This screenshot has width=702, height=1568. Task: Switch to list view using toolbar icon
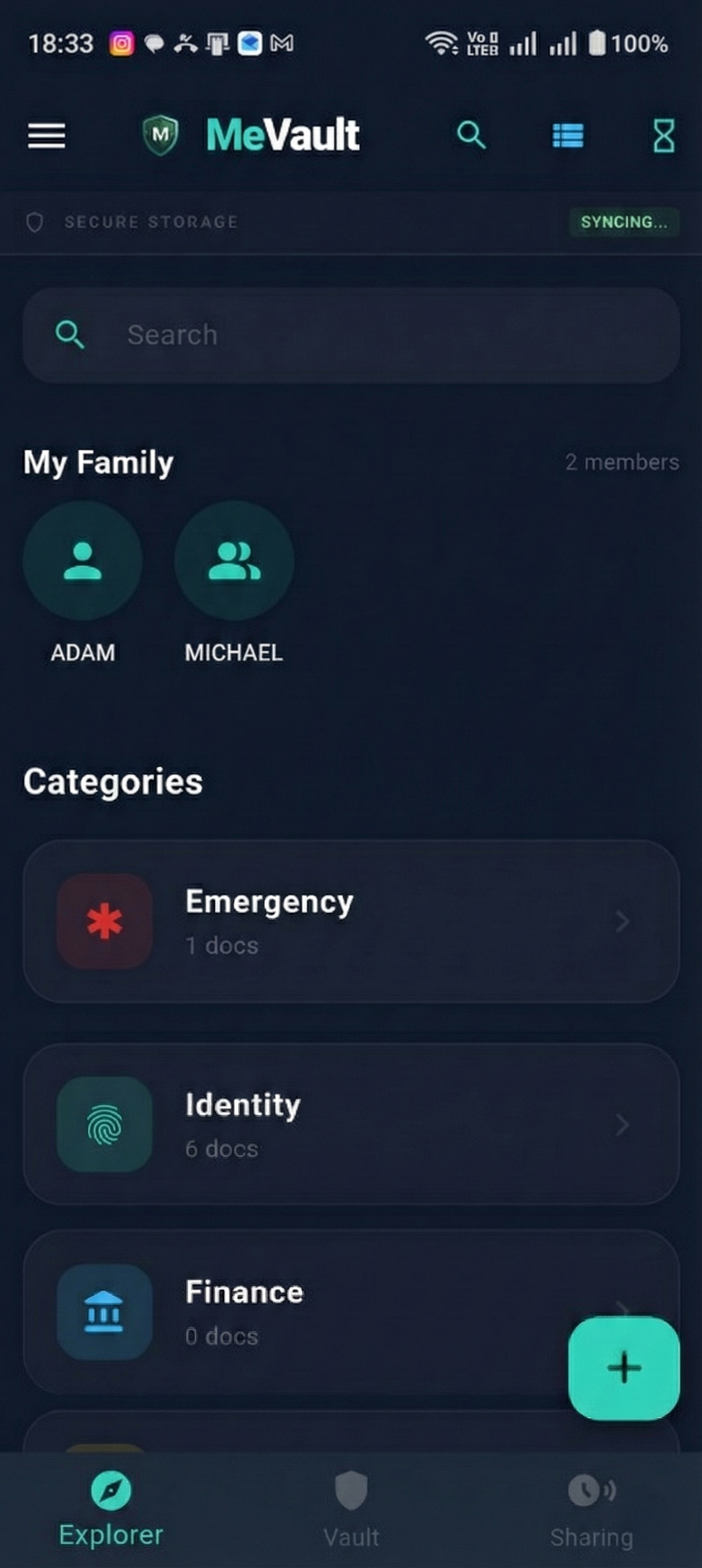click(x=567, y=136)
